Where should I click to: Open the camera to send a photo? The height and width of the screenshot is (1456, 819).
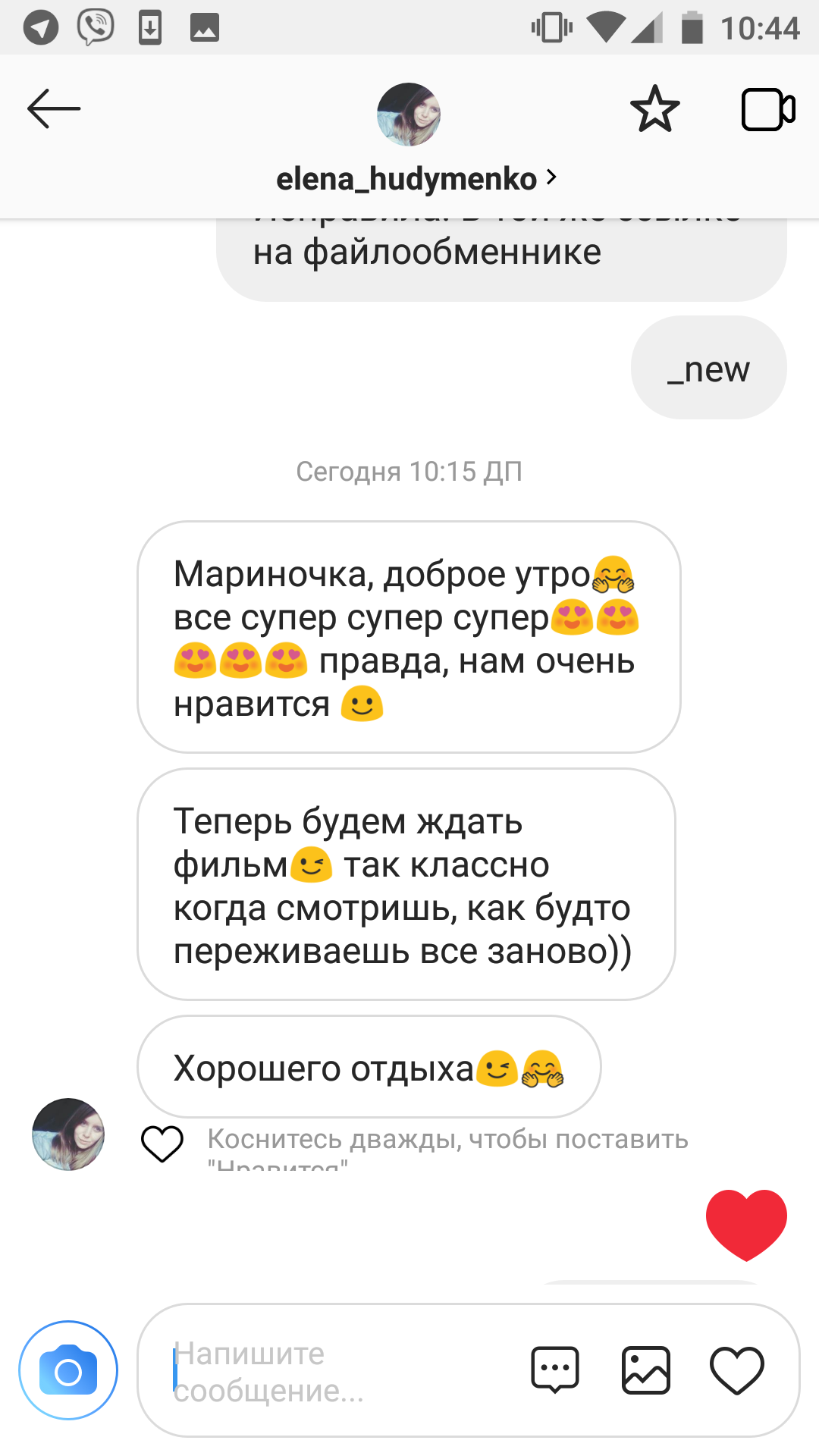(68, 1370)
